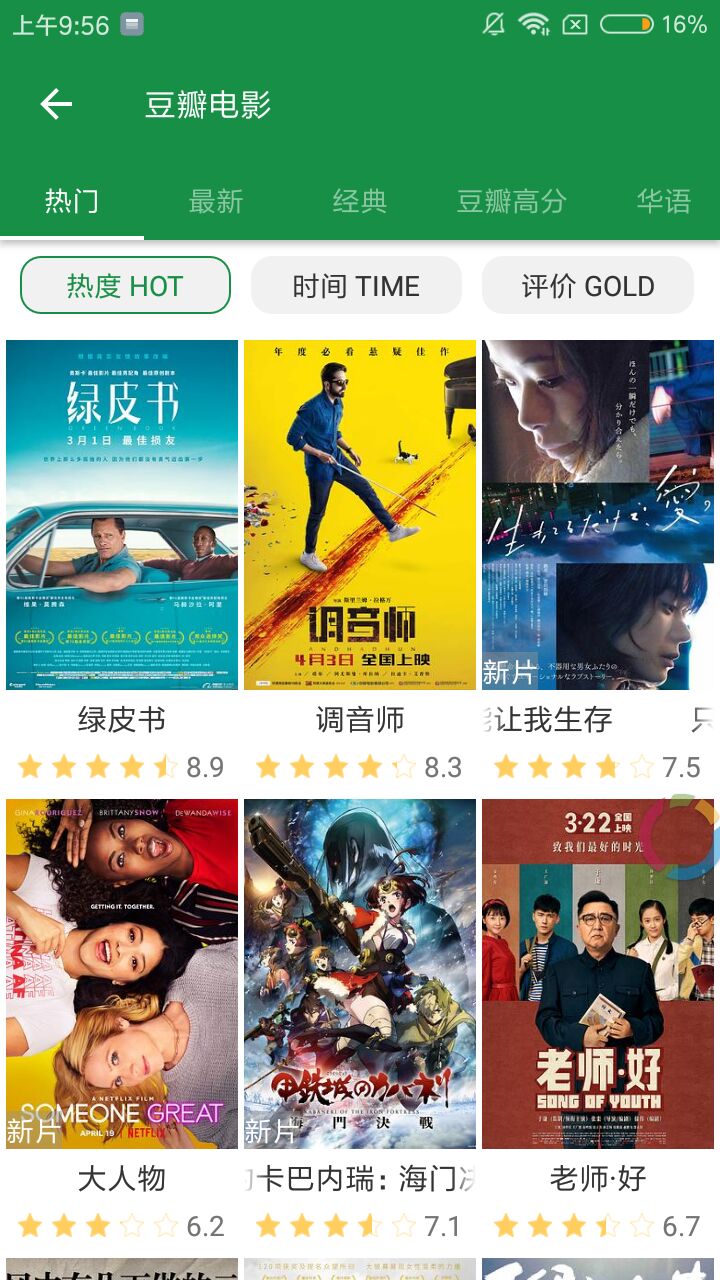Go back using the arrow icon

tap(56, 104)
